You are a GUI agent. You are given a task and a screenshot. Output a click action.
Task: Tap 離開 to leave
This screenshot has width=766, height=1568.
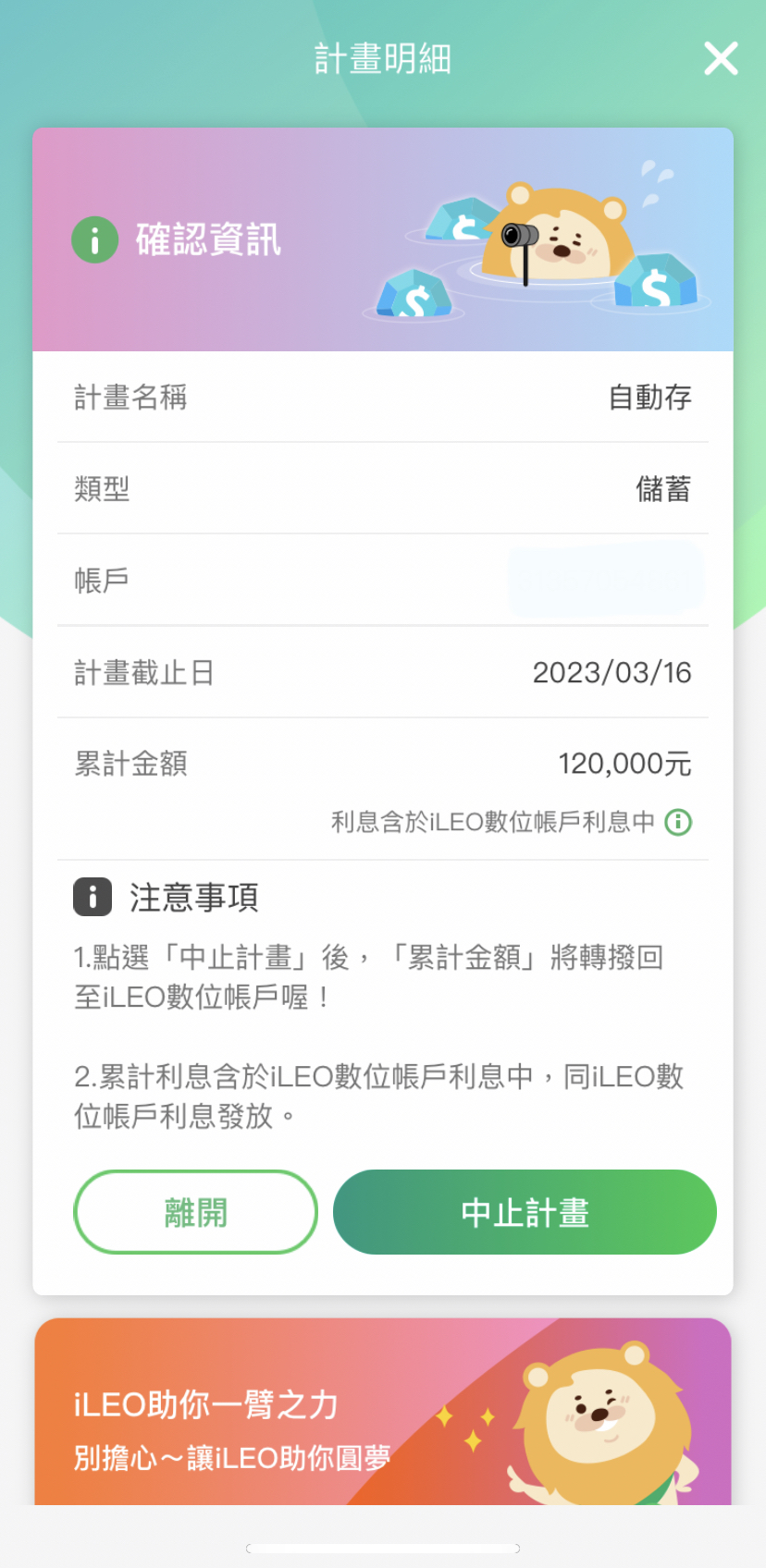195,1212
